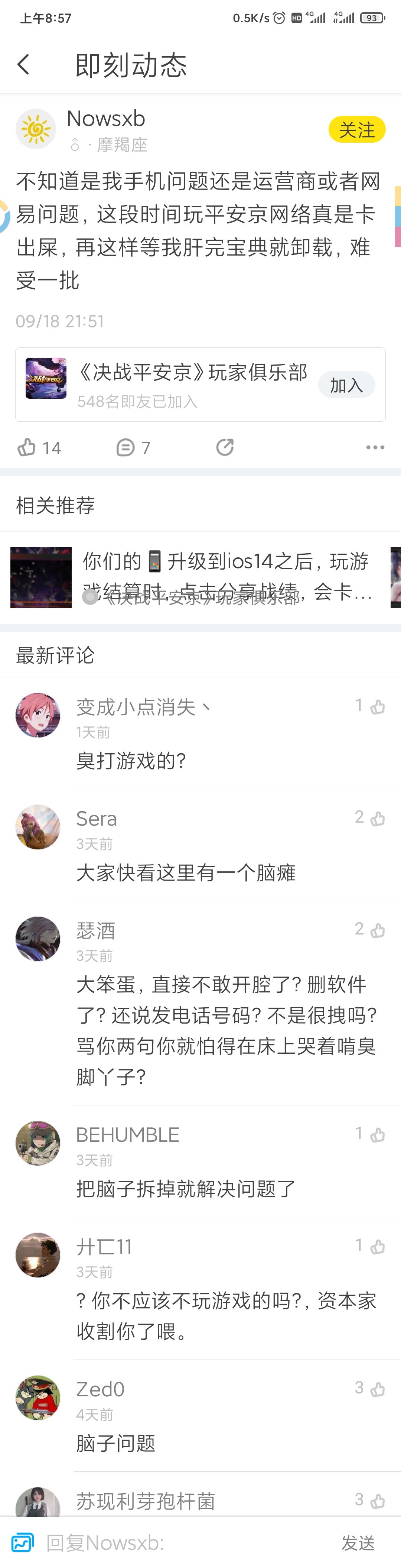Image resolution: width=401 pixels, height=1568 pixels.
Task: Go back from 即刻动态 page
Action: [x=24, y=65]
